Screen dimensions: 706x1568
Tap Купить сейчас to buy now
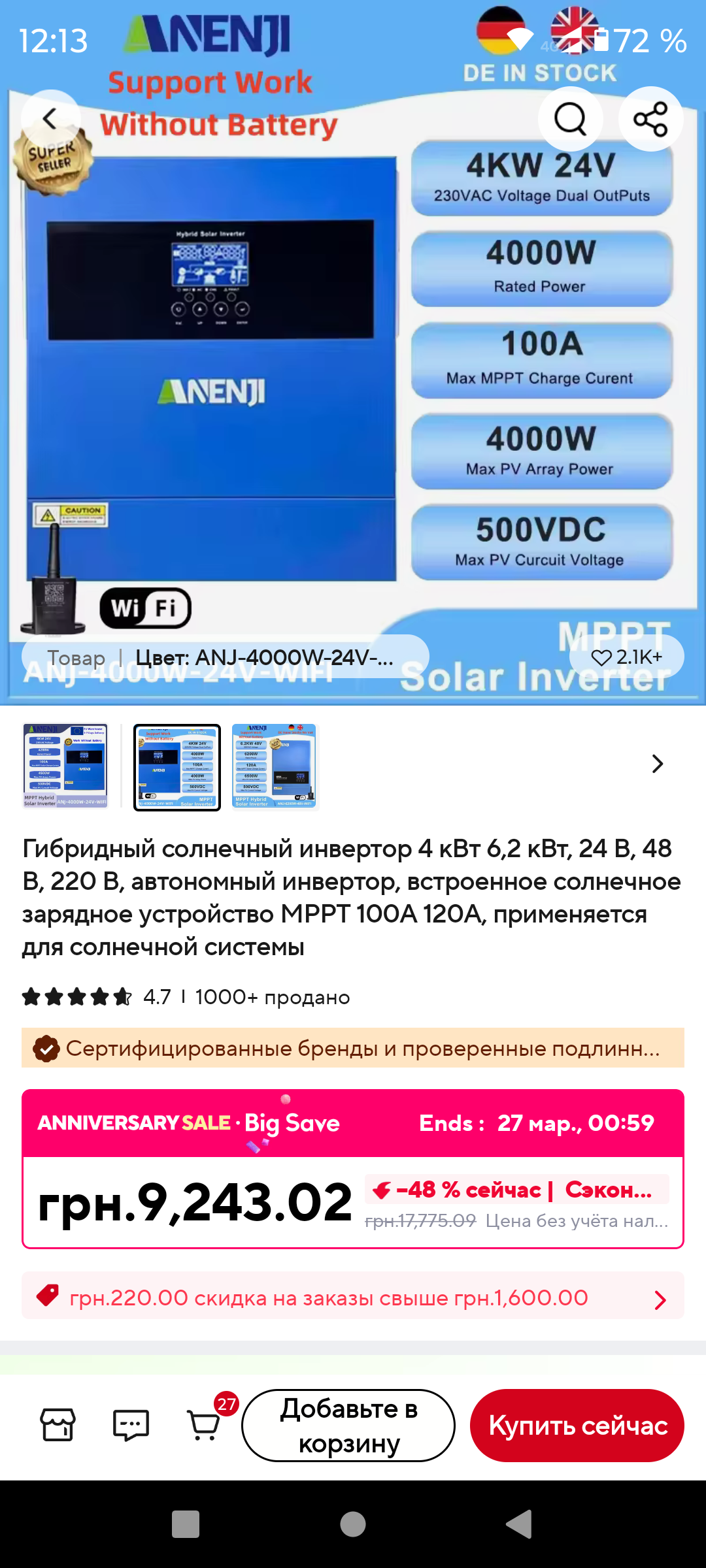click(x=577, y=1426)
